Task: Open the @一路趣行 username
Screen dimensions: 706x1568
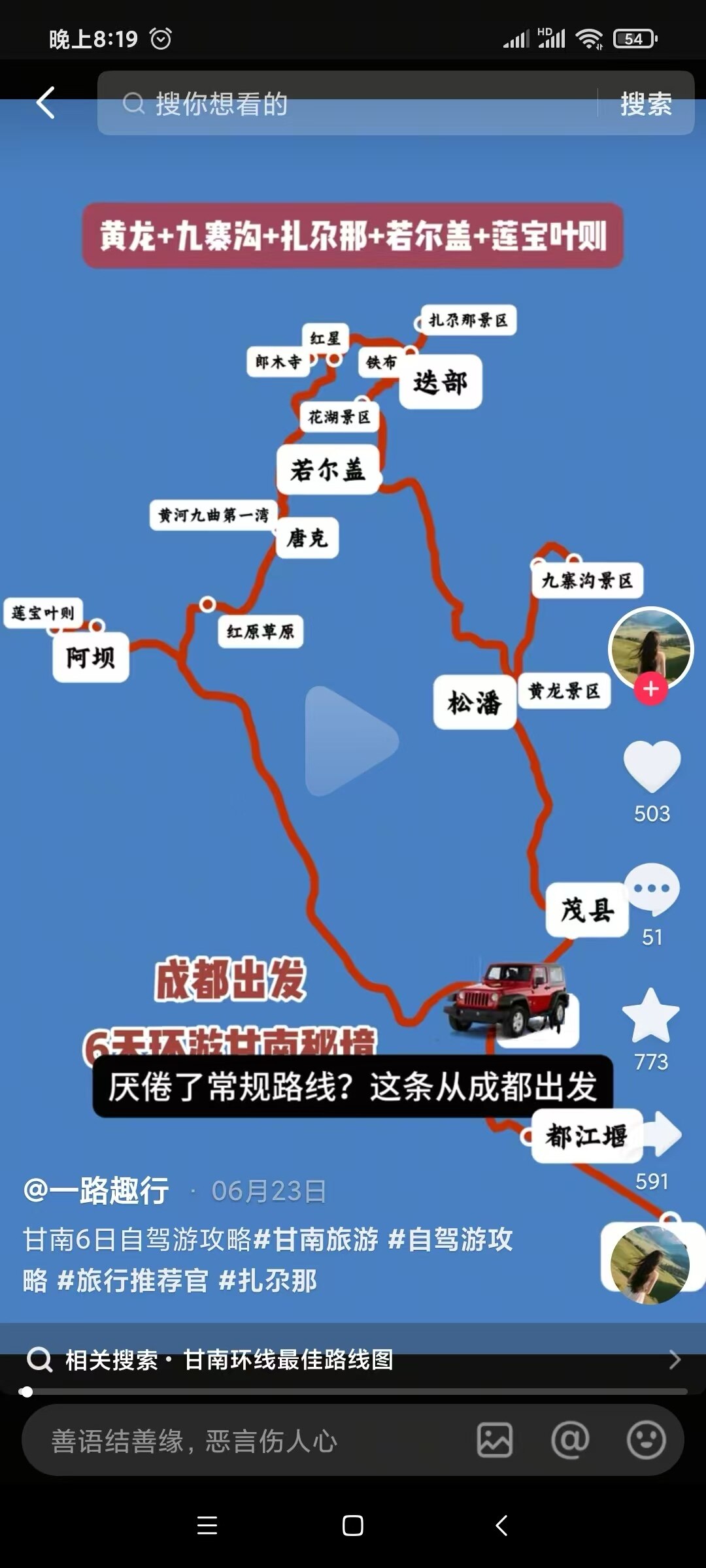Action: click(x=96, y=1190)
